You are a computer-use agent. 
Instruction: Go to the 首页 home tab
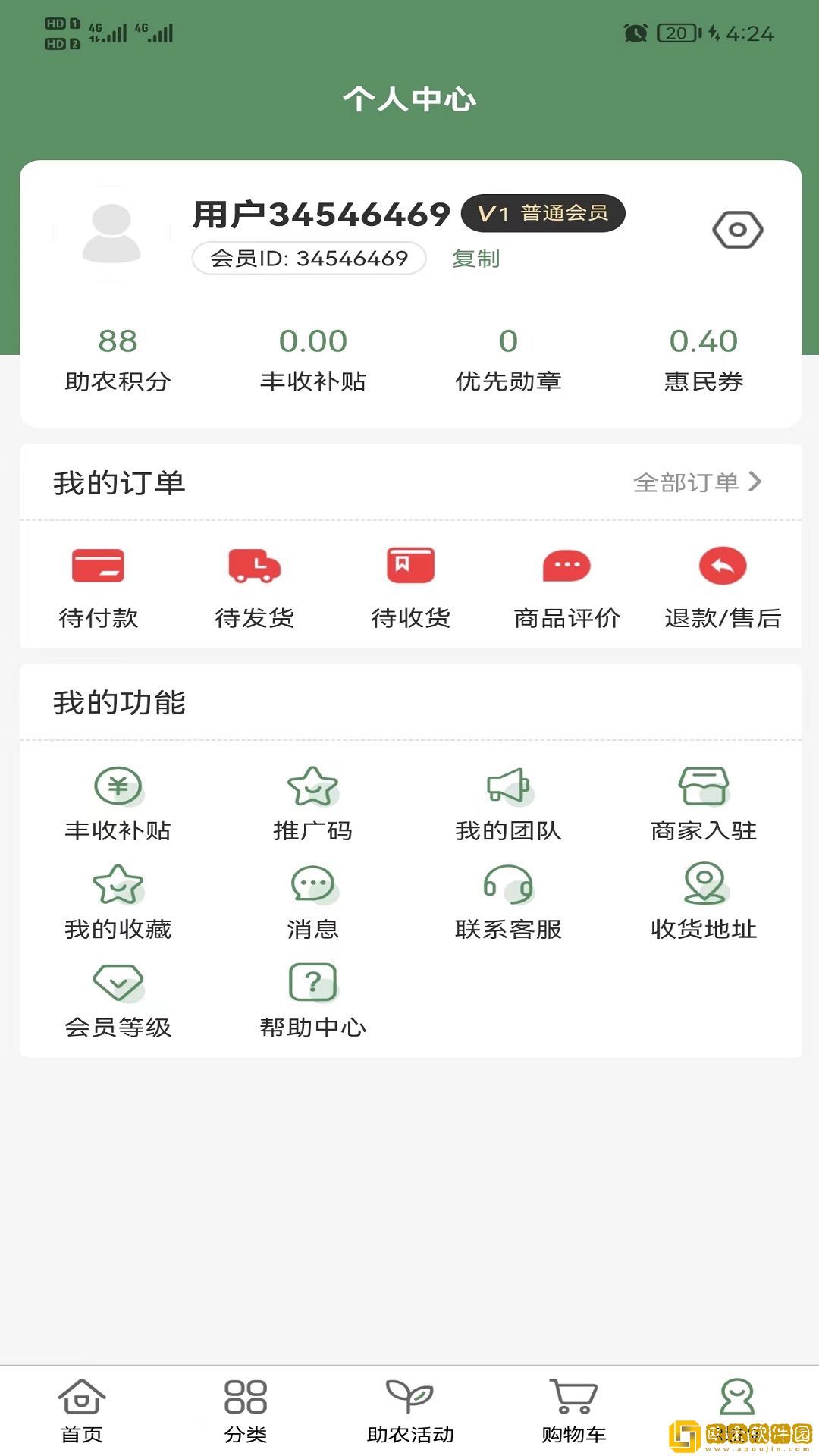[81, 1410]
